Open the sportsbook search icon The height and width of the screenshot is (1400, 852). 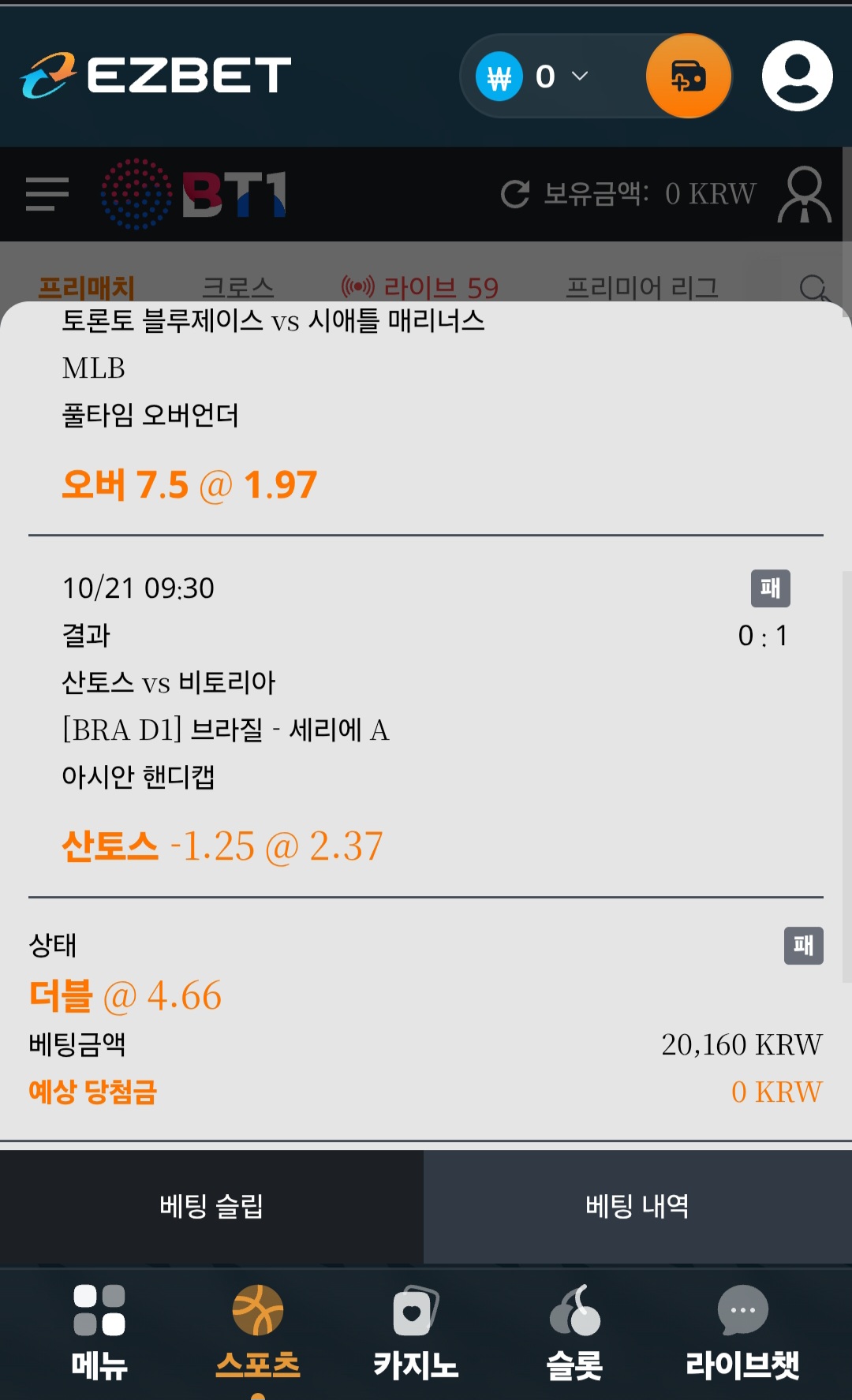(x=813, y=288)
